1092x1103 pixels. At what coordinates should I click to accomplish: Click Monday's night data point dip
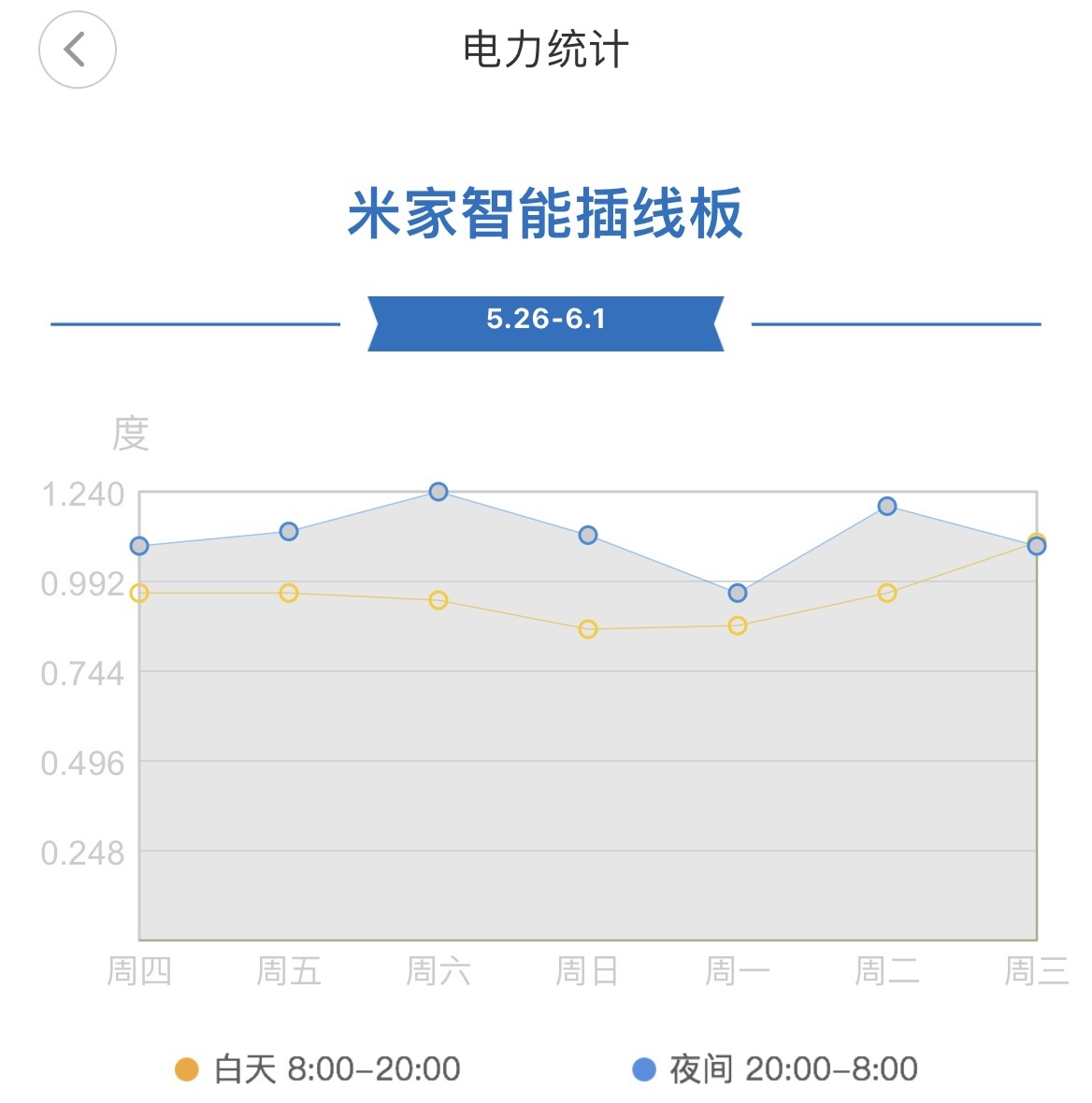tap(737, 593)
